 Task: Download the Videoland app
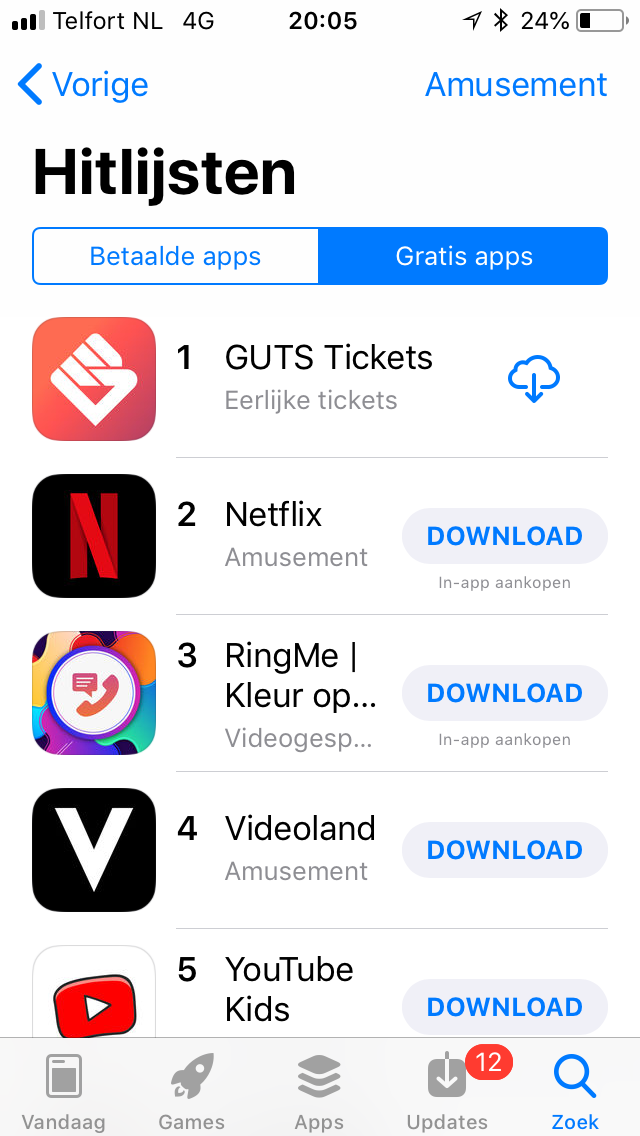[504, 850]
